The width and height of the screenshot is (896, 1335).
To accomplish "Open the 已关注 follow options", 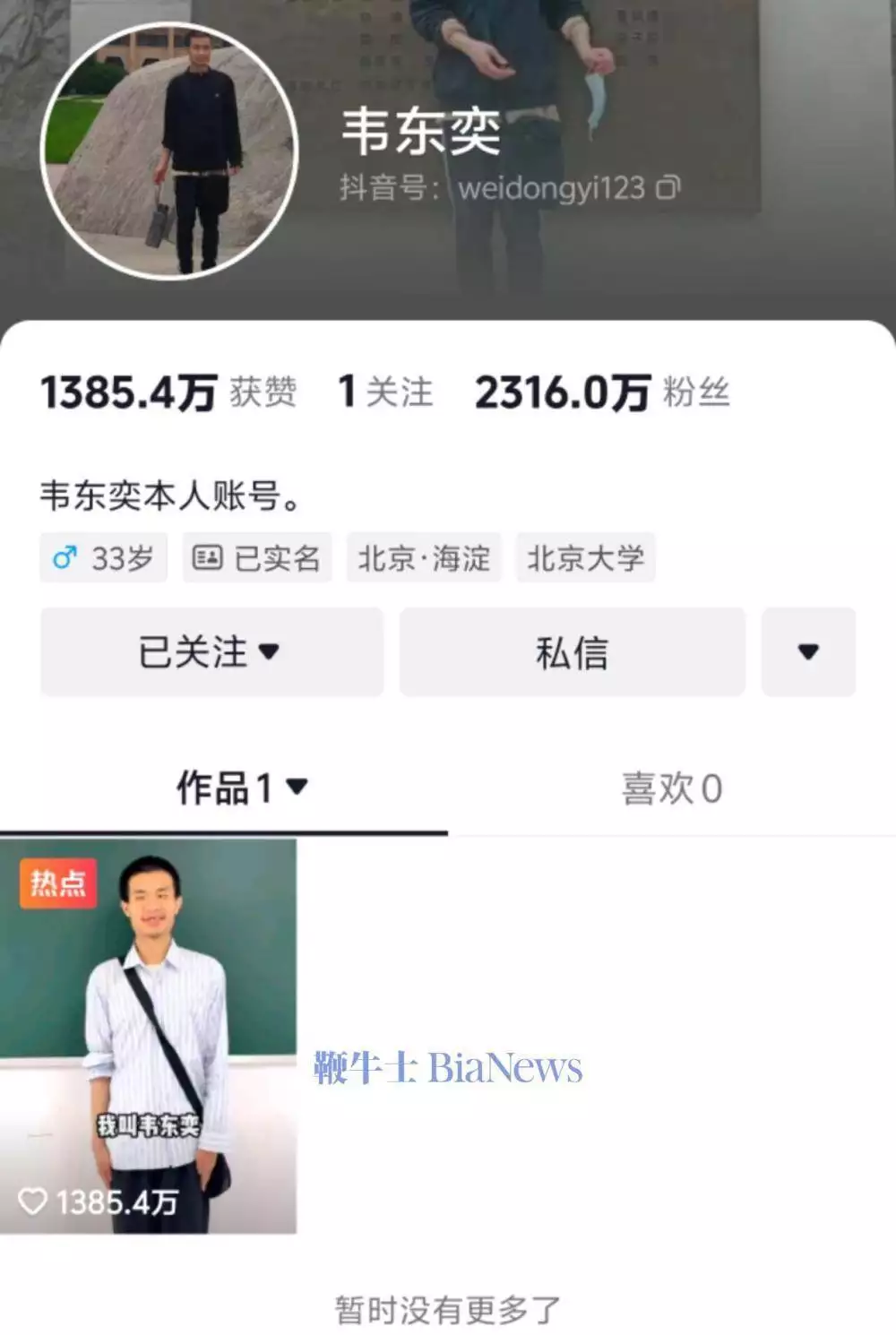I will point(211,651).
